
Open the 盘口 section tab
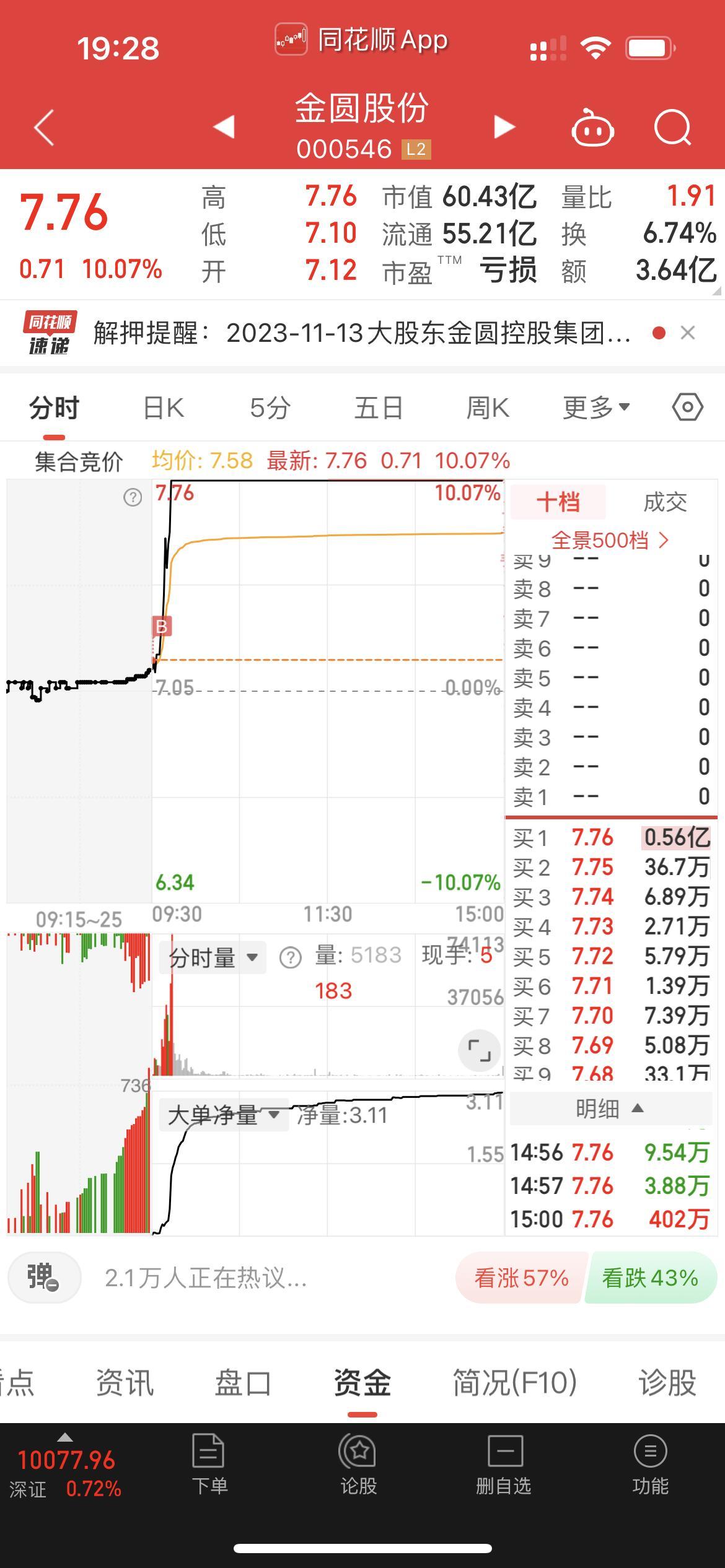point(243,1382)
